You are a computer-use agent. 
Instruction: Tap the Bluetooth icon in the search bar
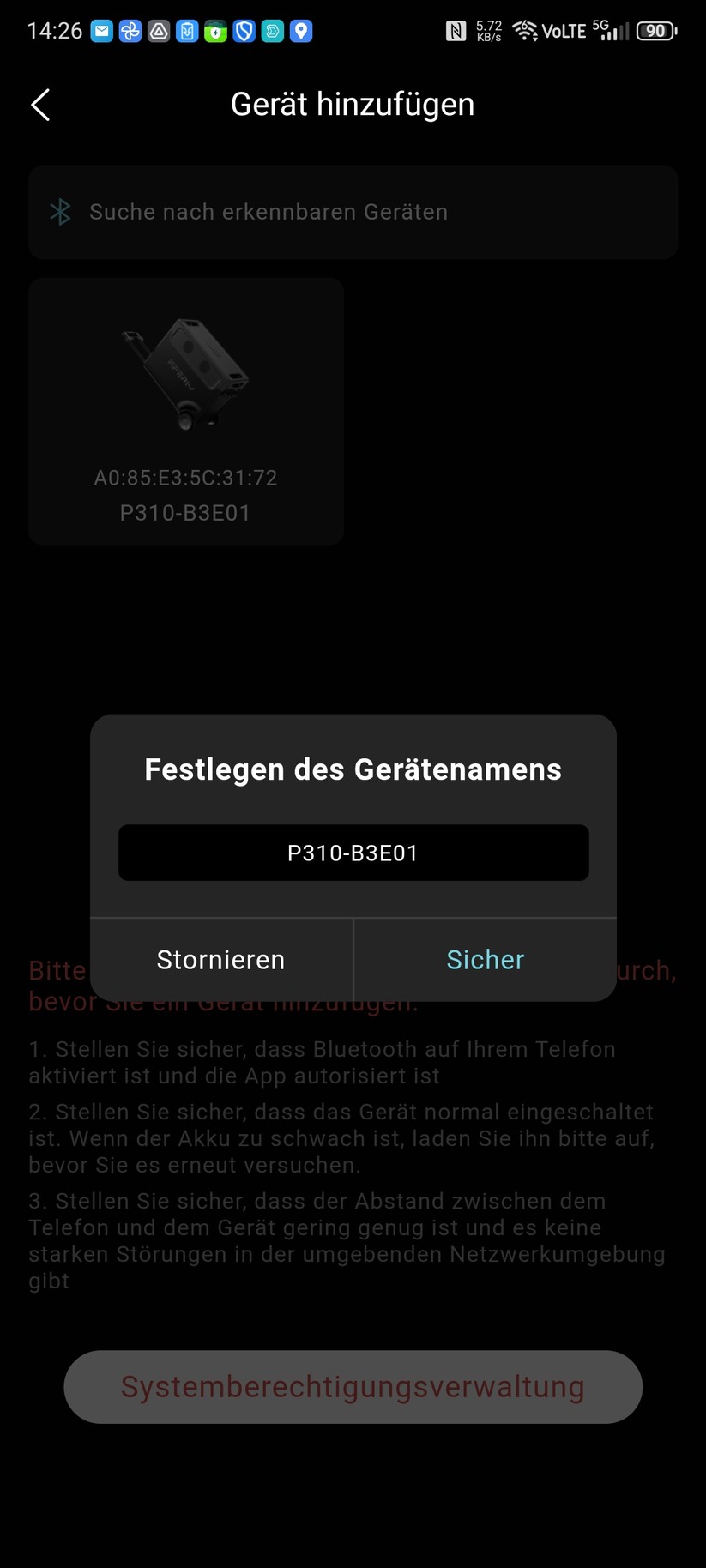60,211
